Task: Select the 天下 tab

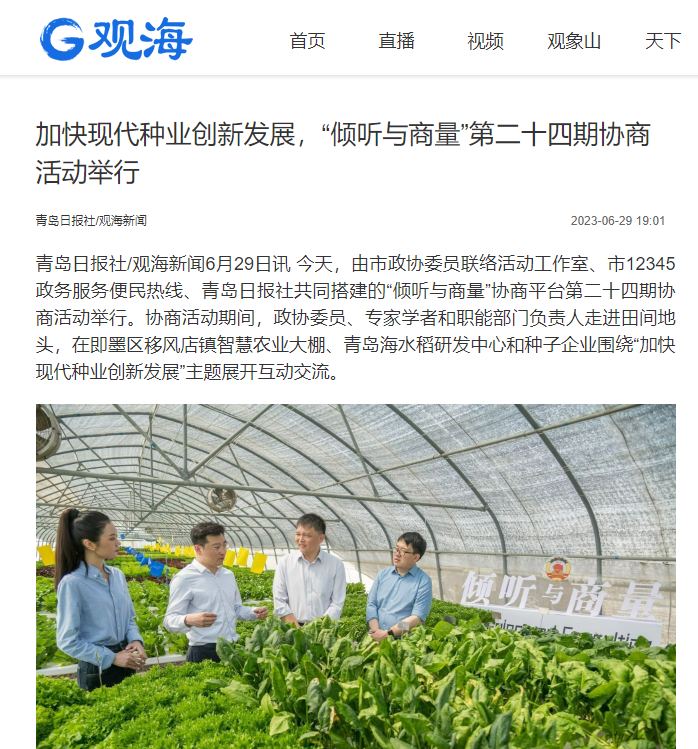Action: point(662,41)
